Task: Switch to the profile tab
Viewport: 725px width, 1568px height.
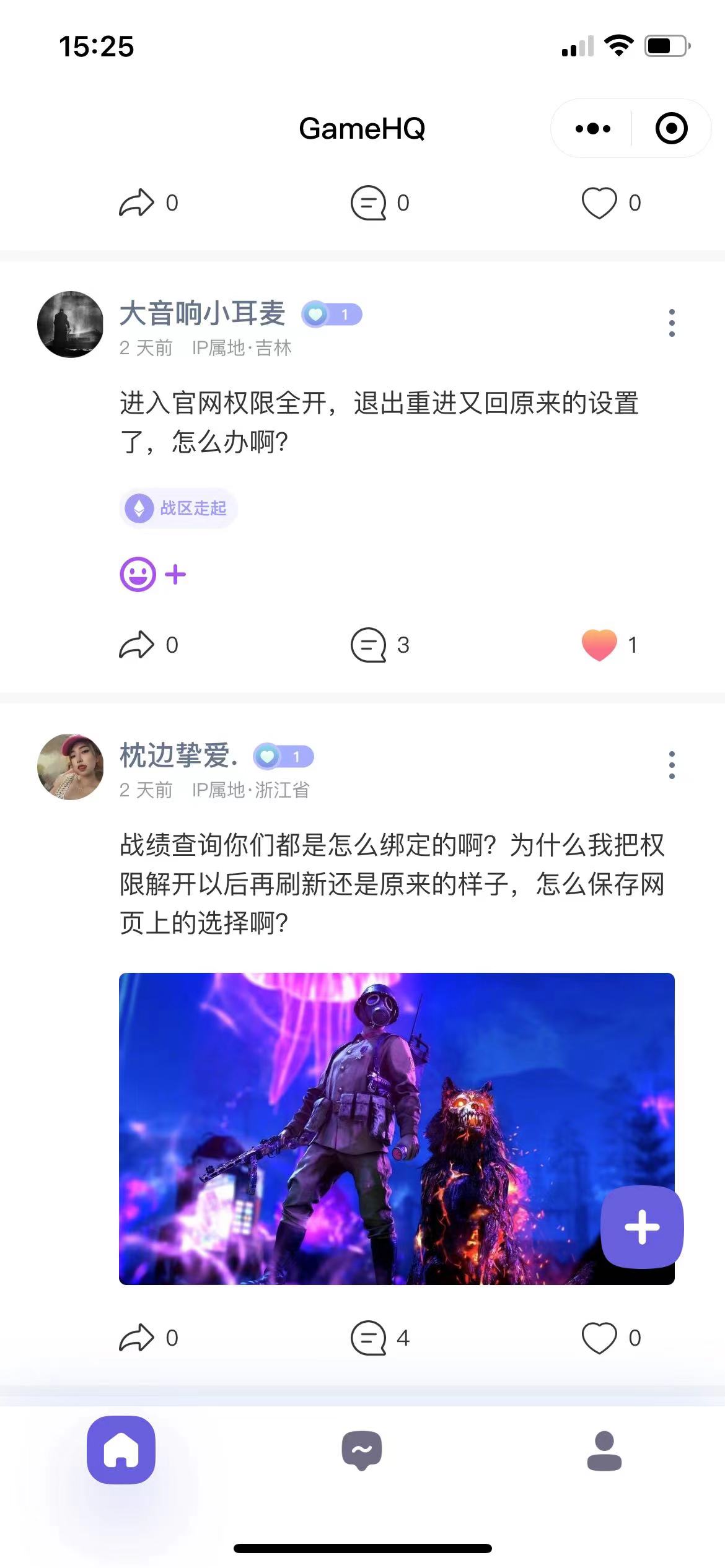Action: [x=604, y=1450]
